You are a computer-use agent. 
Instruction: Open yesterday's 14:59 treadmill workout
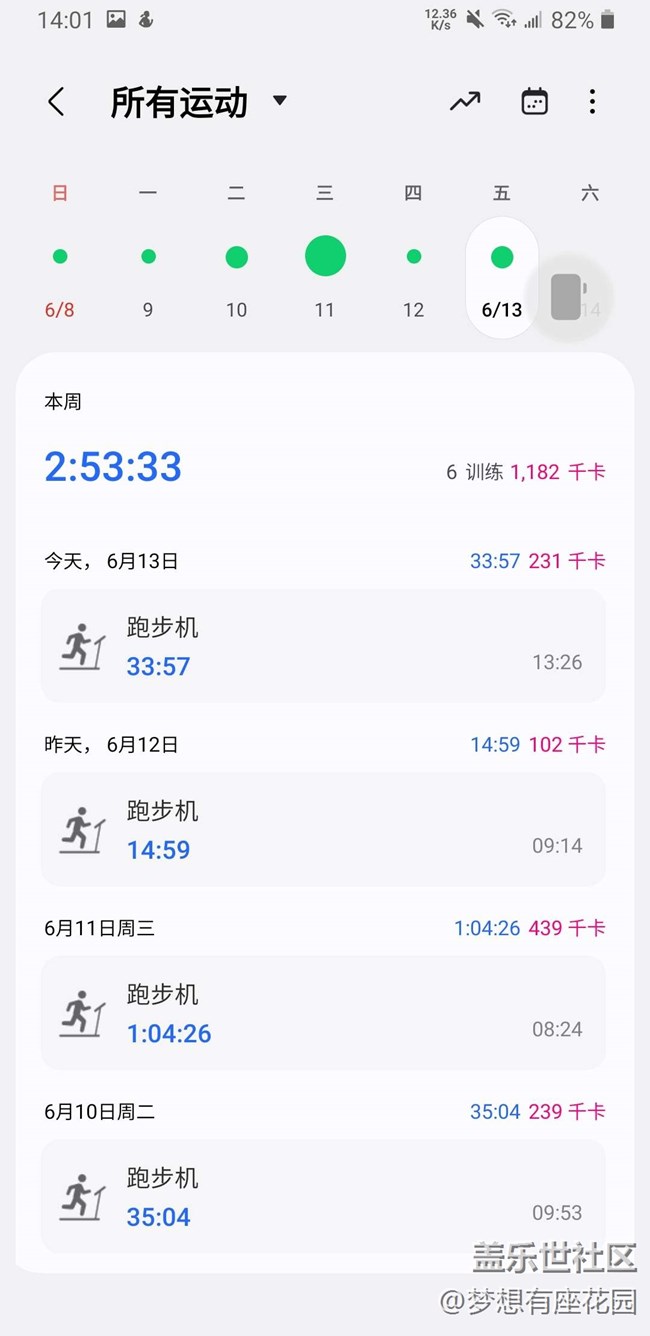[x=323, y=828]
